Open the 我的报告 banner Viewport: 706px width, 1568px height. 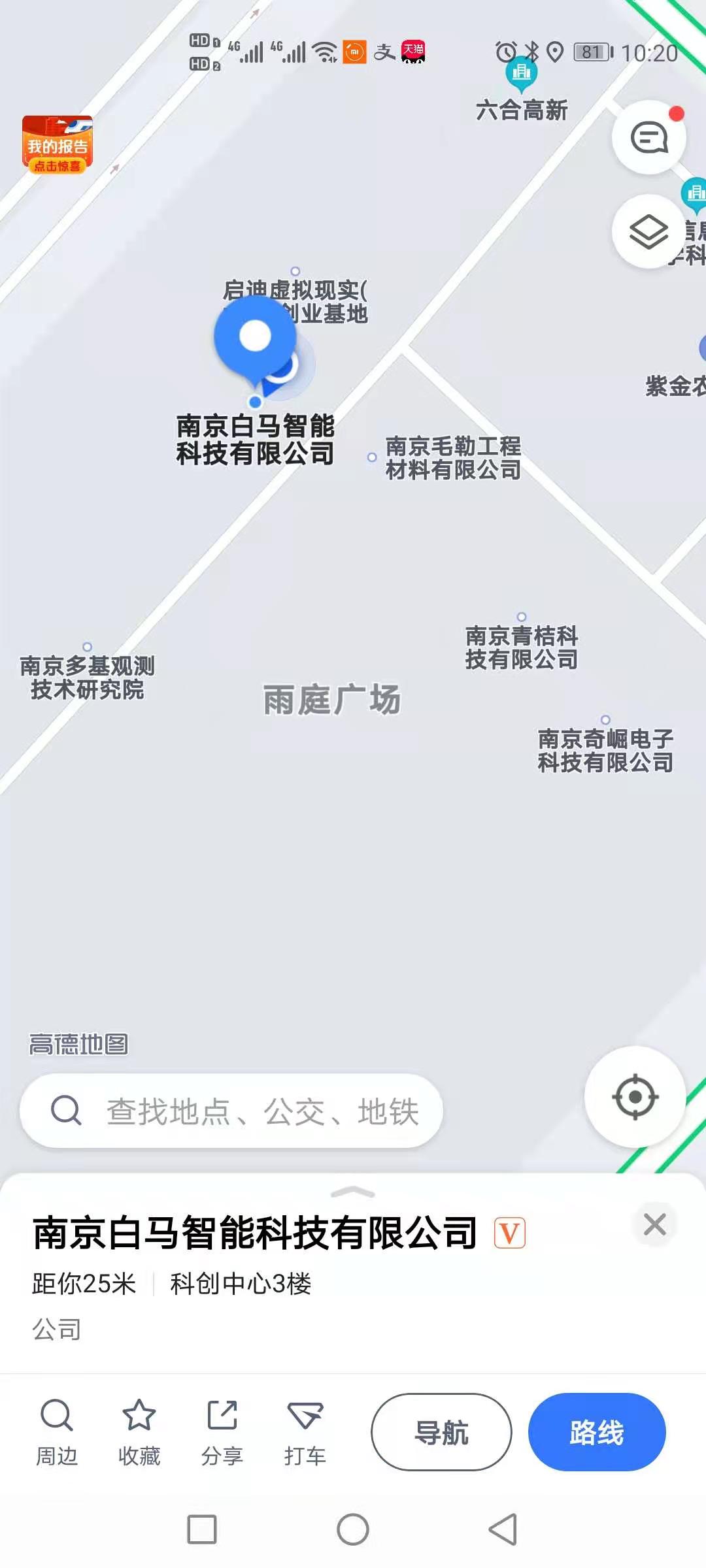tap(58, 144)
